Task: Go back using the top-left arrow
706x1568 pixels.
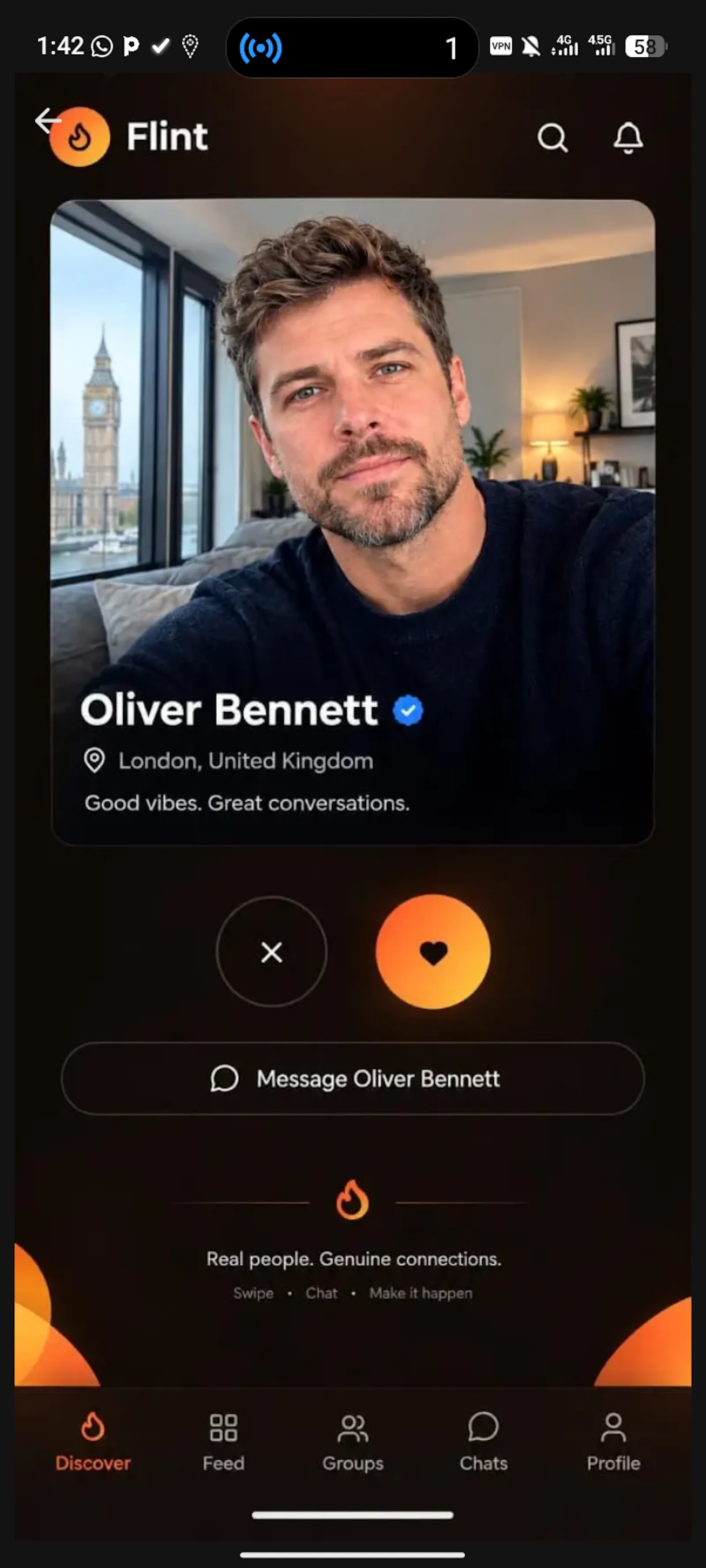Action: (47, 120)
